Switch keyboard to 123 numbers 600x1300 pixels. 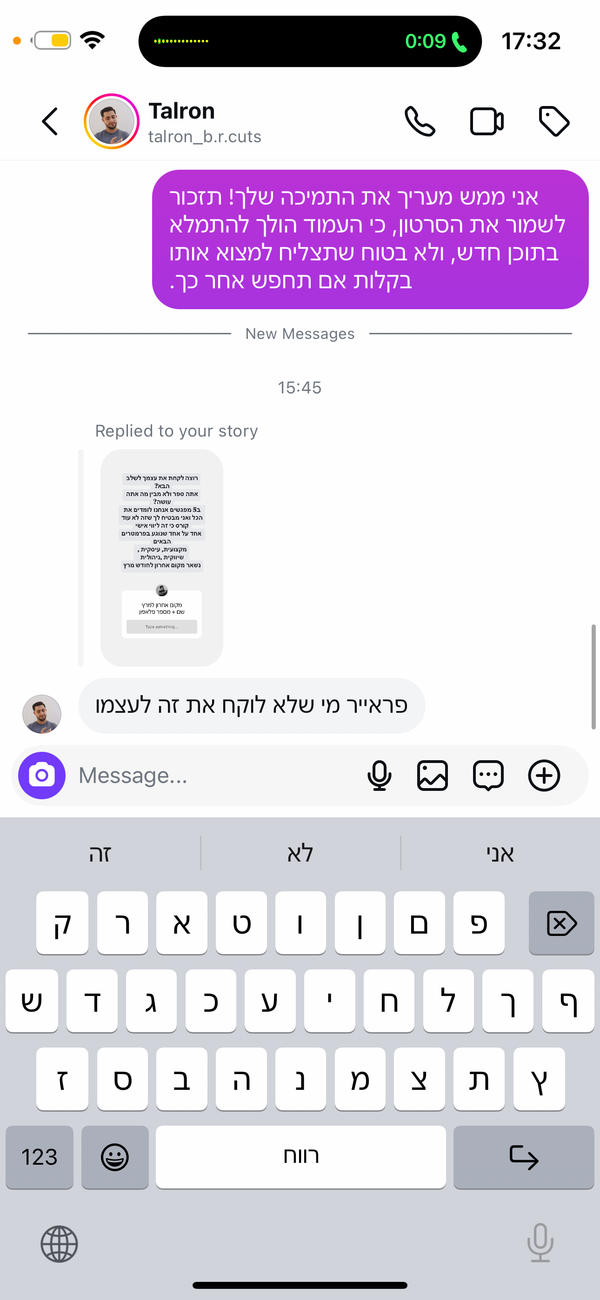[39, 1157]
